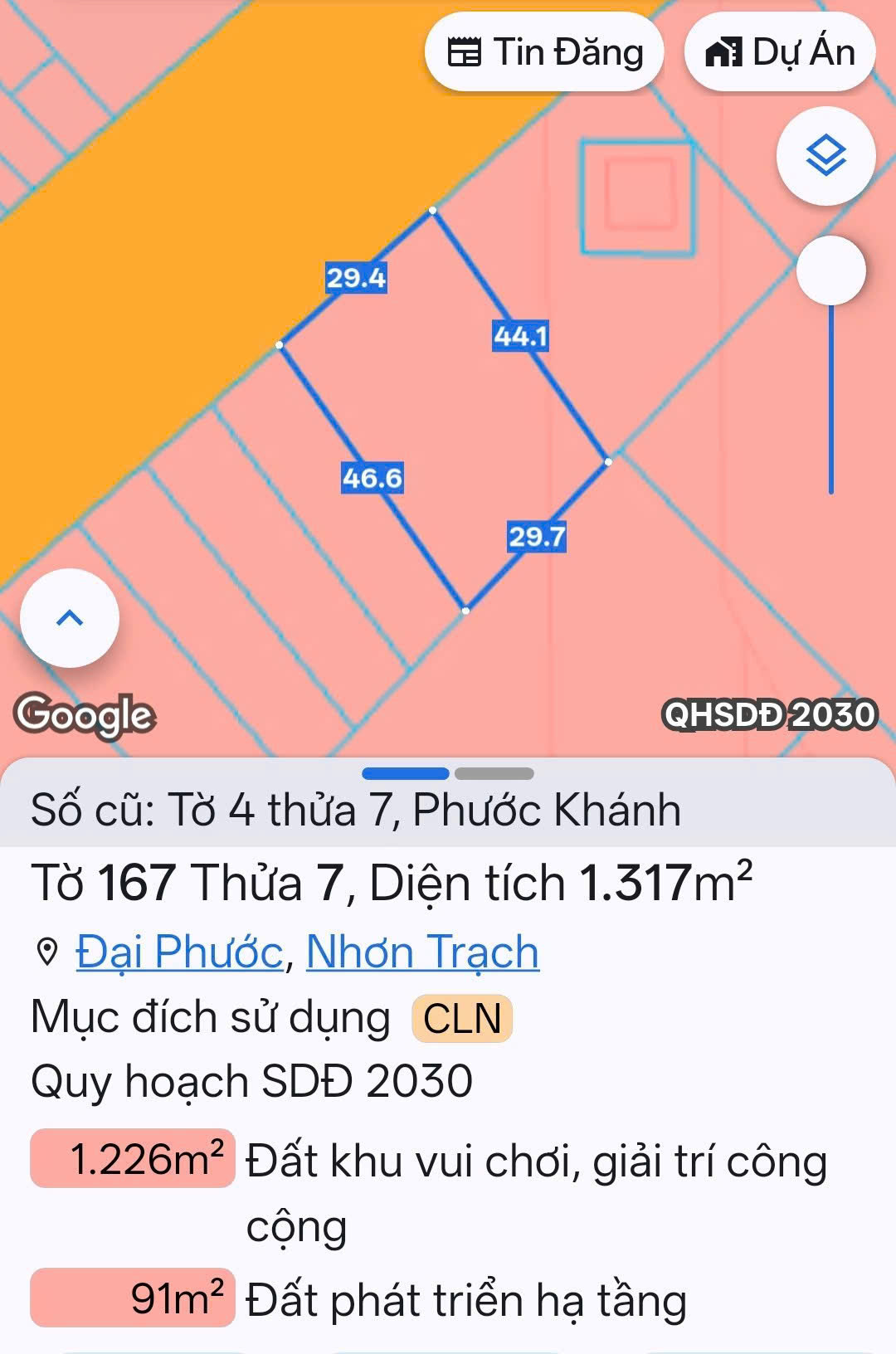Open the Tin Đăng listings
The height and width of the screenshot is (1354, 896).
(544, 52)
